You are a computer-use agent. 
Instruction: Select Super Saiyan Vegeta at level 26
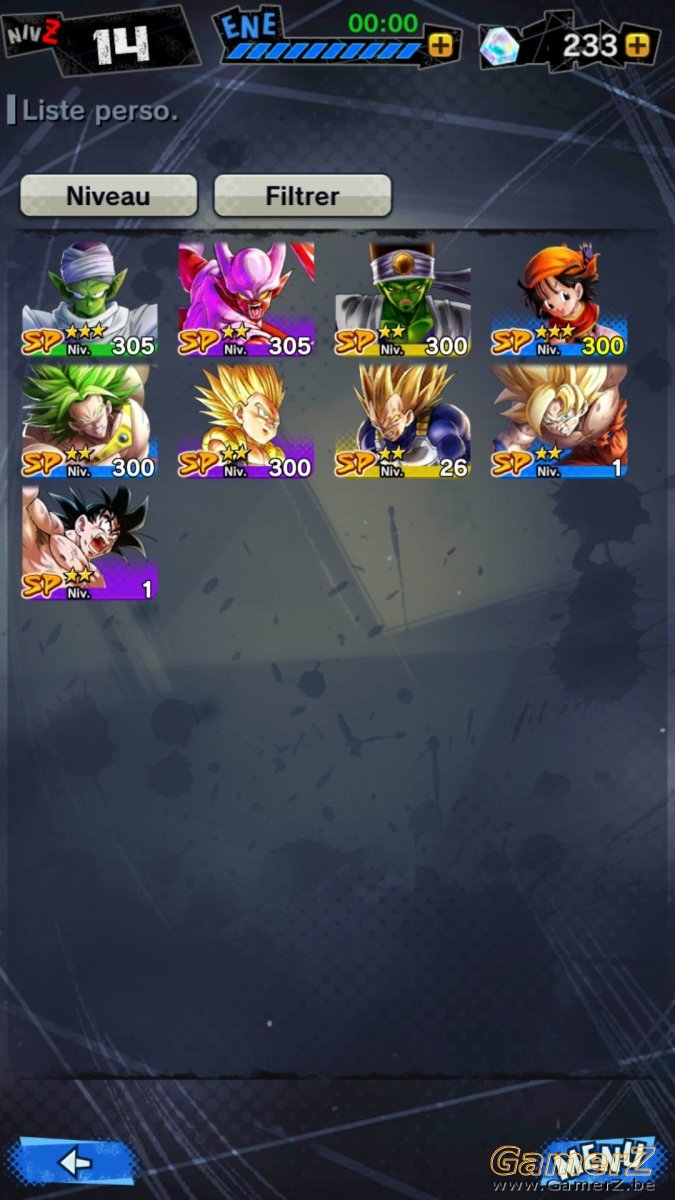[x=402, y=421]
